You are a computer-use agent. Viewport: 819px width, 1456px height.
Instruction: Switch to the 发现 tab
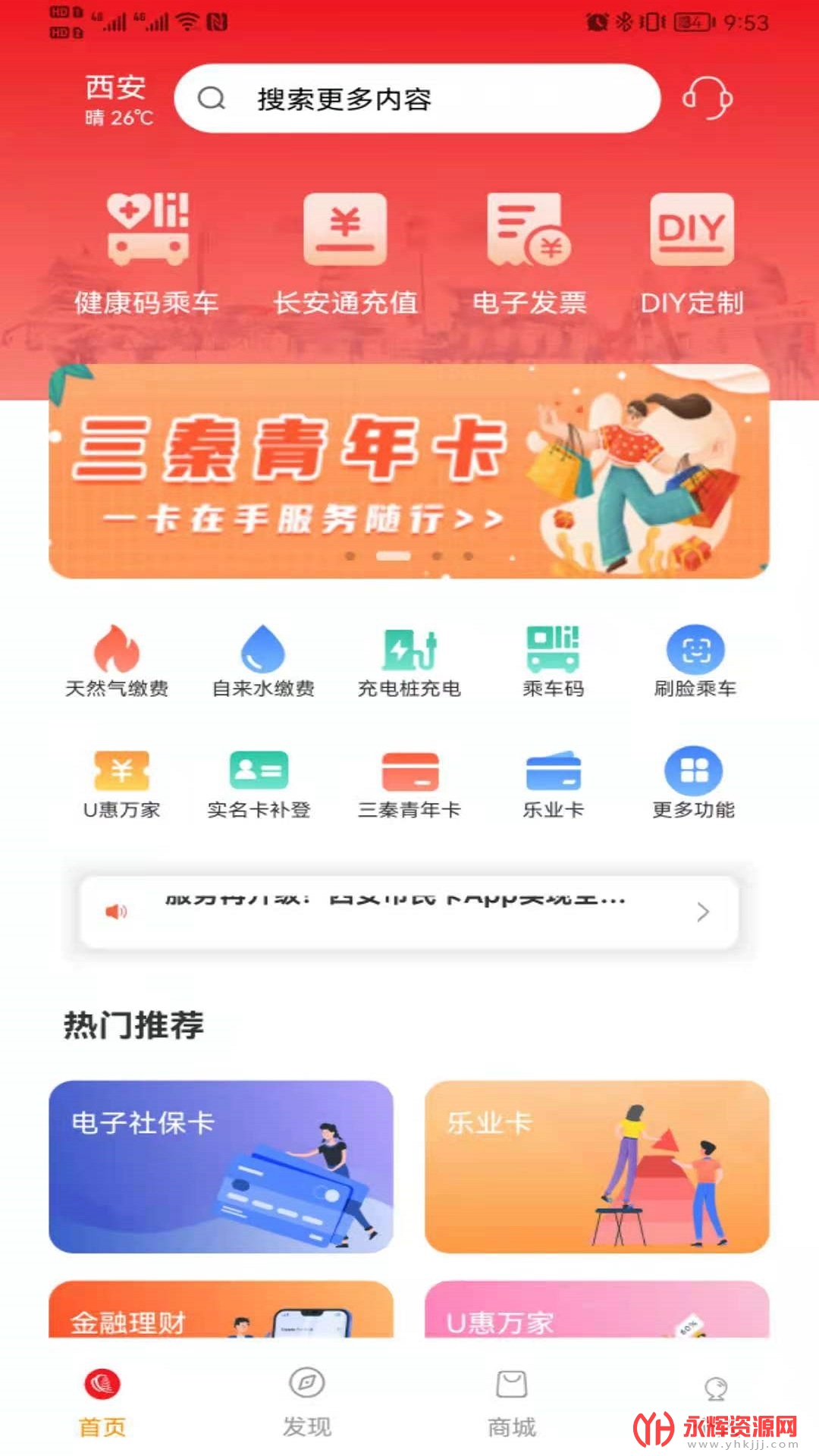(307, 1403)
